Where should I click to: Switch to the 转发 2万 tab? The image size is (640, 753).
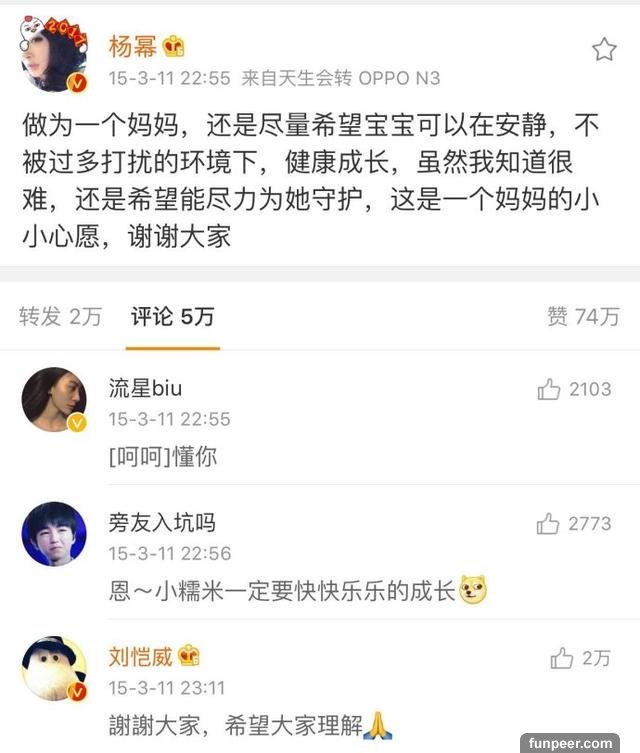(x=60, y=316)
